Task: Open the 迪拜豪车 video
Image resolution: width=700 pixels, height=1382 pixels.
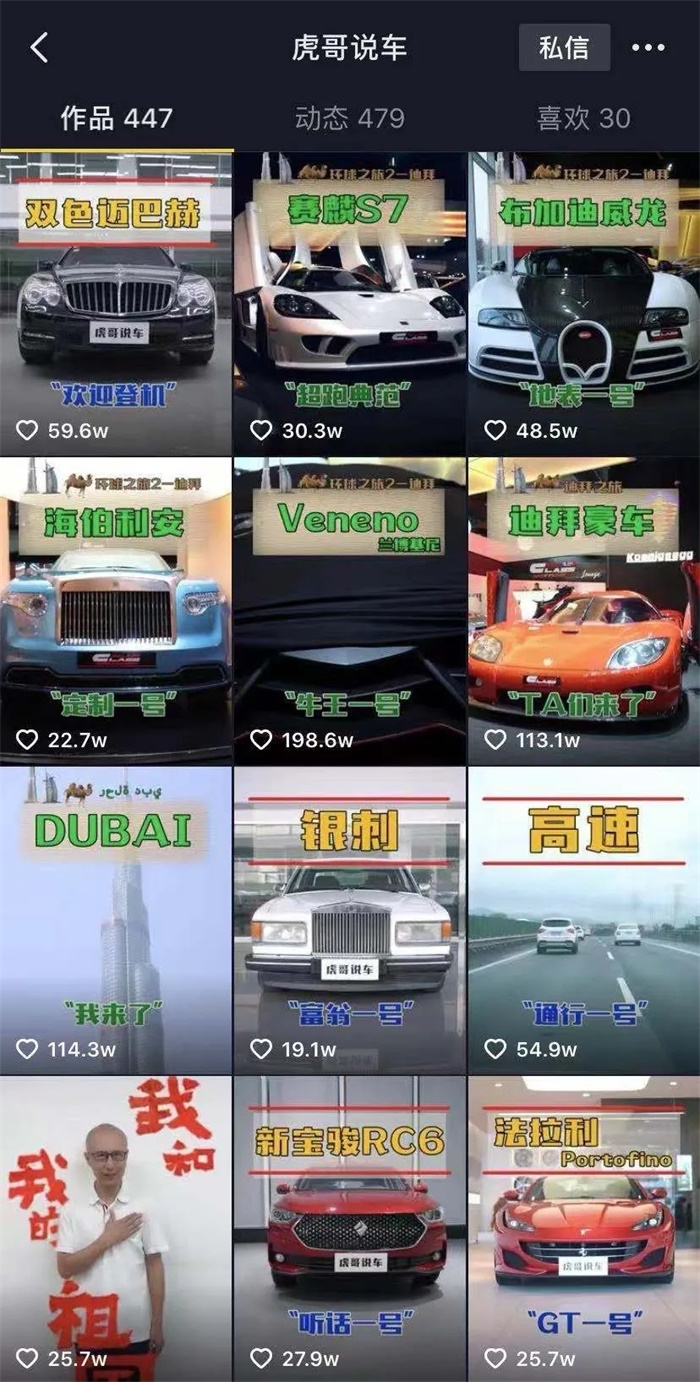Action: 584,610
